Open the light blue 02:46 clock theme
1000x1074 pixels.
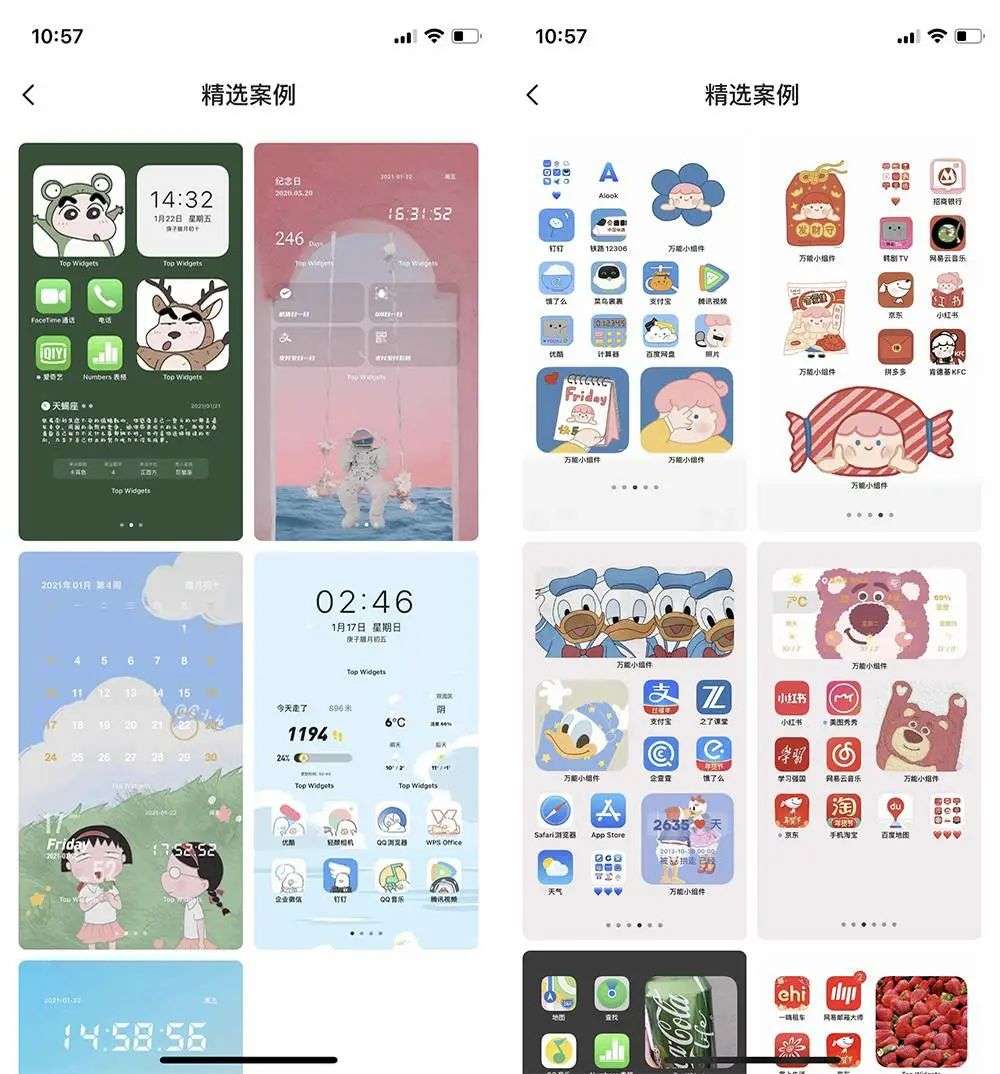pyautogui.click(x=366, y=750)
